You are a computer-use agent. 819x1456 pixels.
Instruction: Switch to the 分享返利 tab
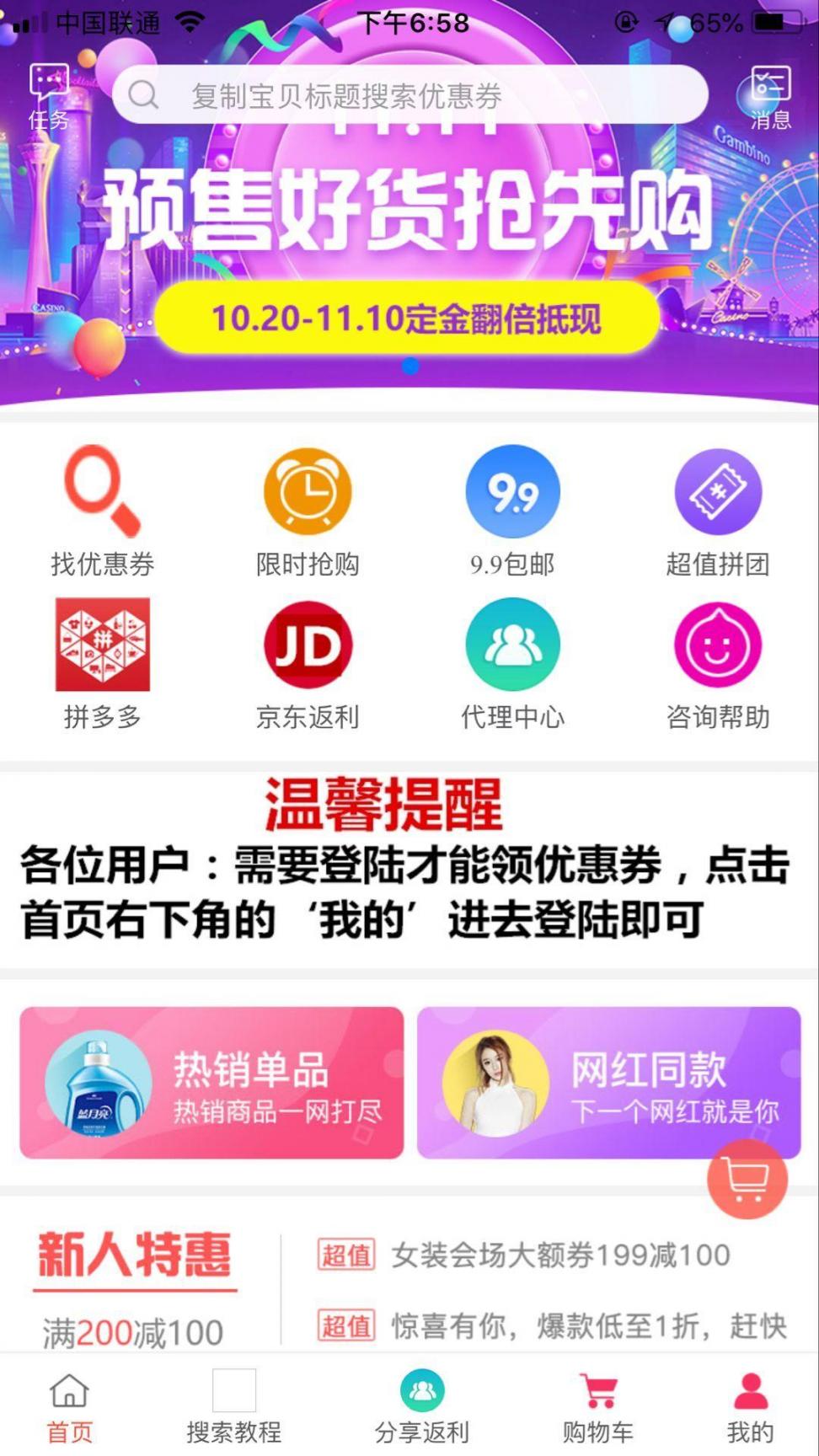click(421, 1405)
